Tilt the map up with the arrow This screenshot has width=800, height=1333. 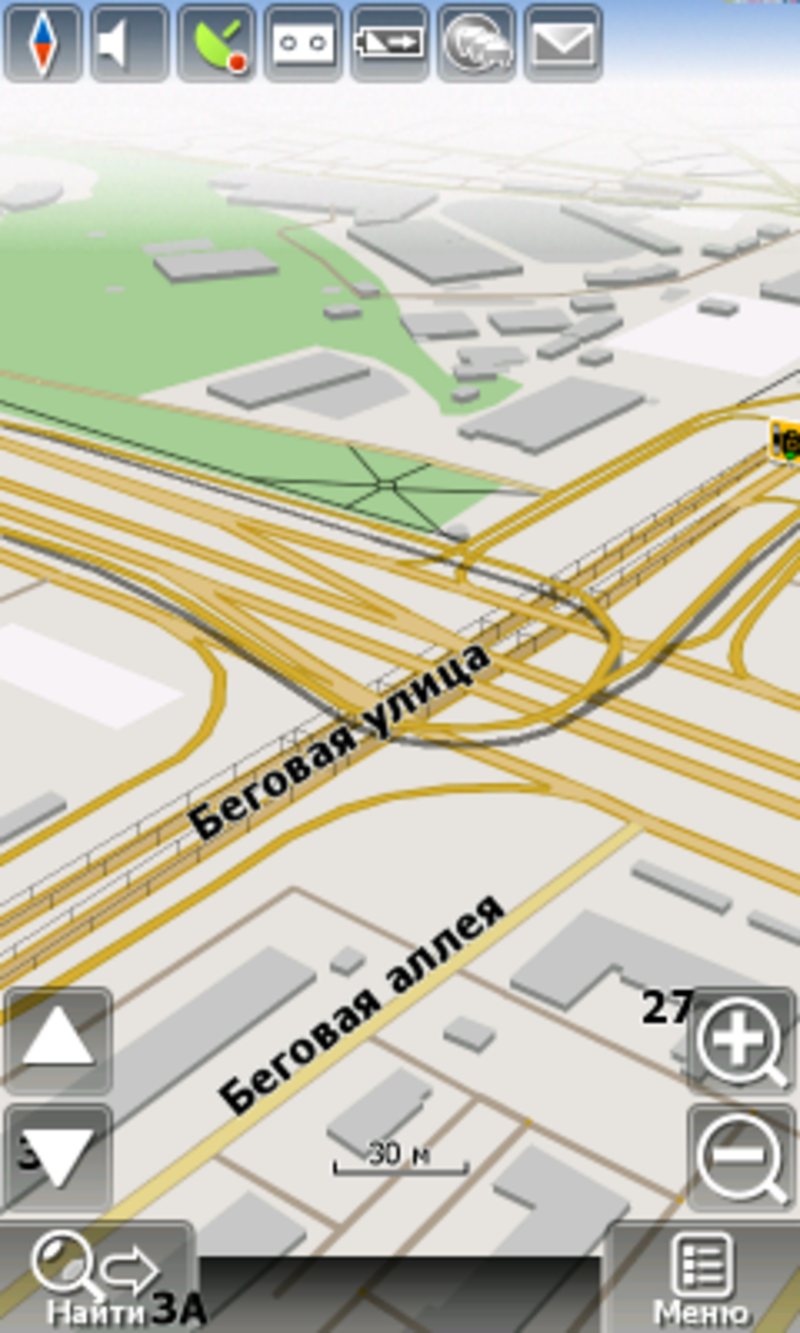point(58,1040)
